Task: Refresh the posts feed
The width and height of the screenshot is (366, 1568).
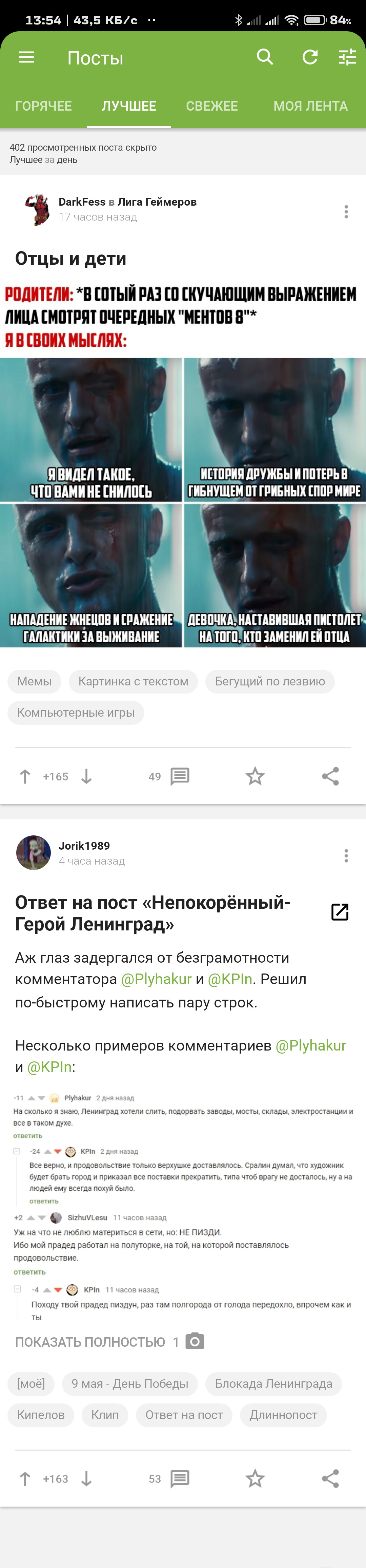Action: [310, 57]
